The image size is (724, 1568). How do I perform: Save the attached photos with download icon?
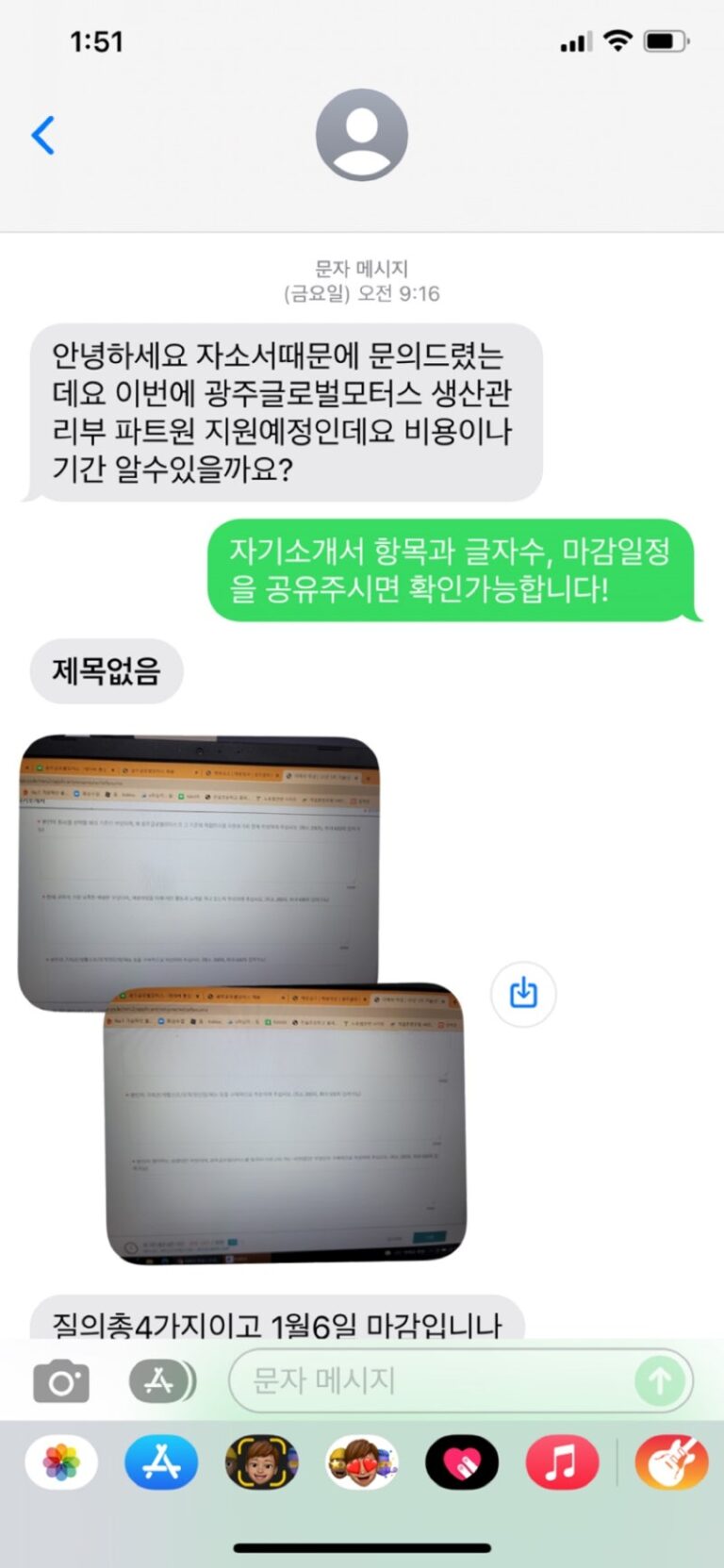pyautogui.click(x=523, y=993)
